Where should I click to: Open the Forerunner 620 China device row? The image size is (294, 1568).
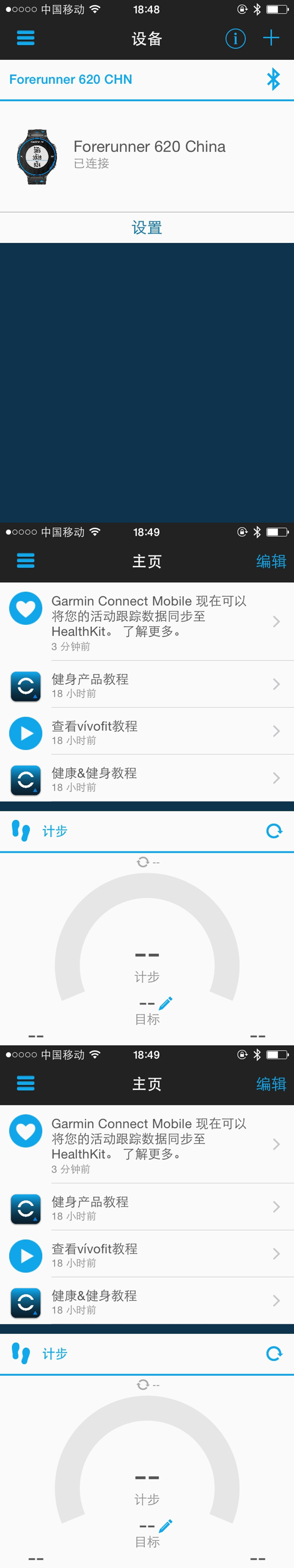pos(147,156)
